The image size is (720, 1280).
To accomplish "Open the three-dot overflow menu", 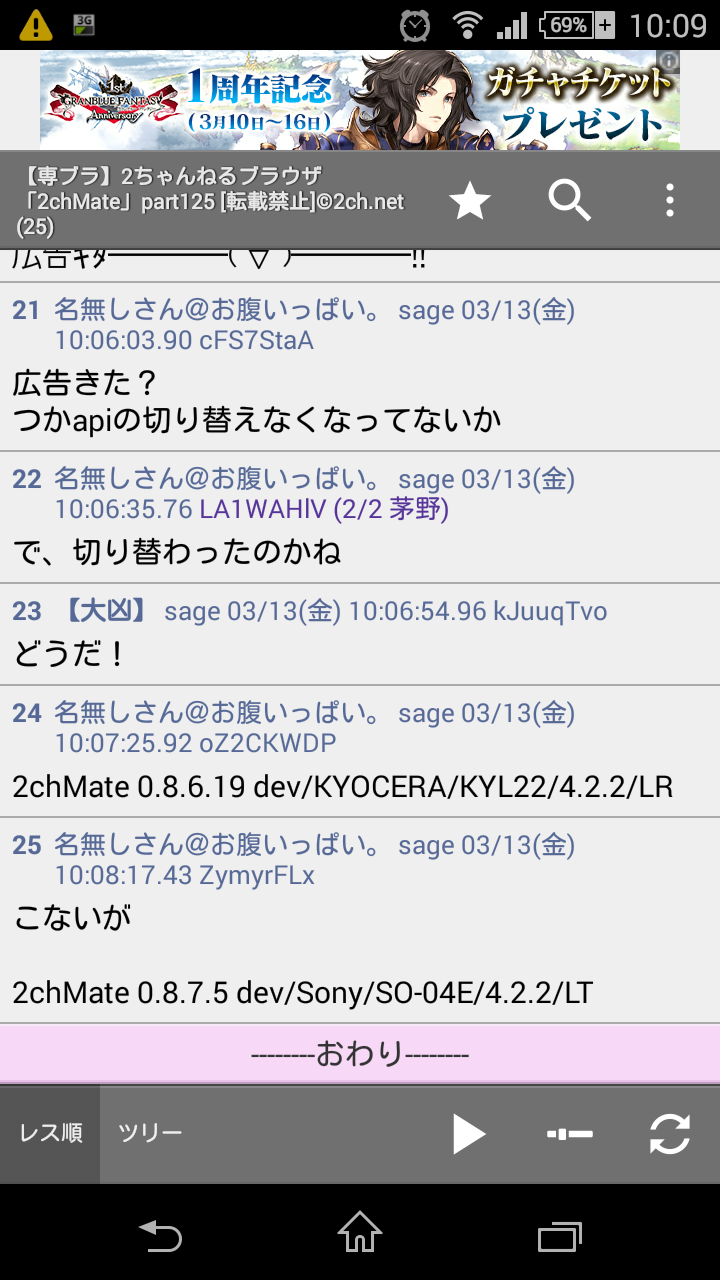I will coord(668,200).
